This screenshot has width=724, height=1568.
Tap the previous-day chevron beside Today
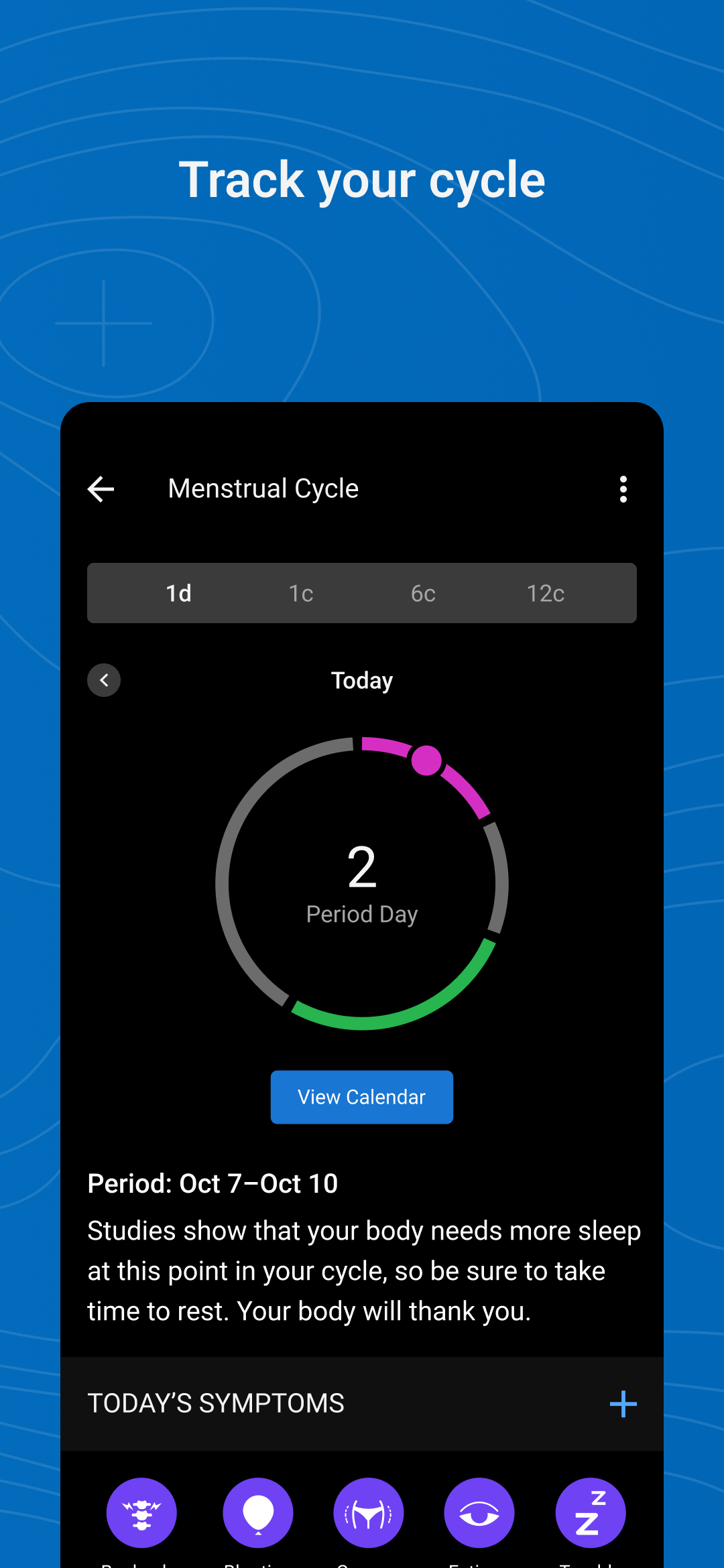coord(103,680)
